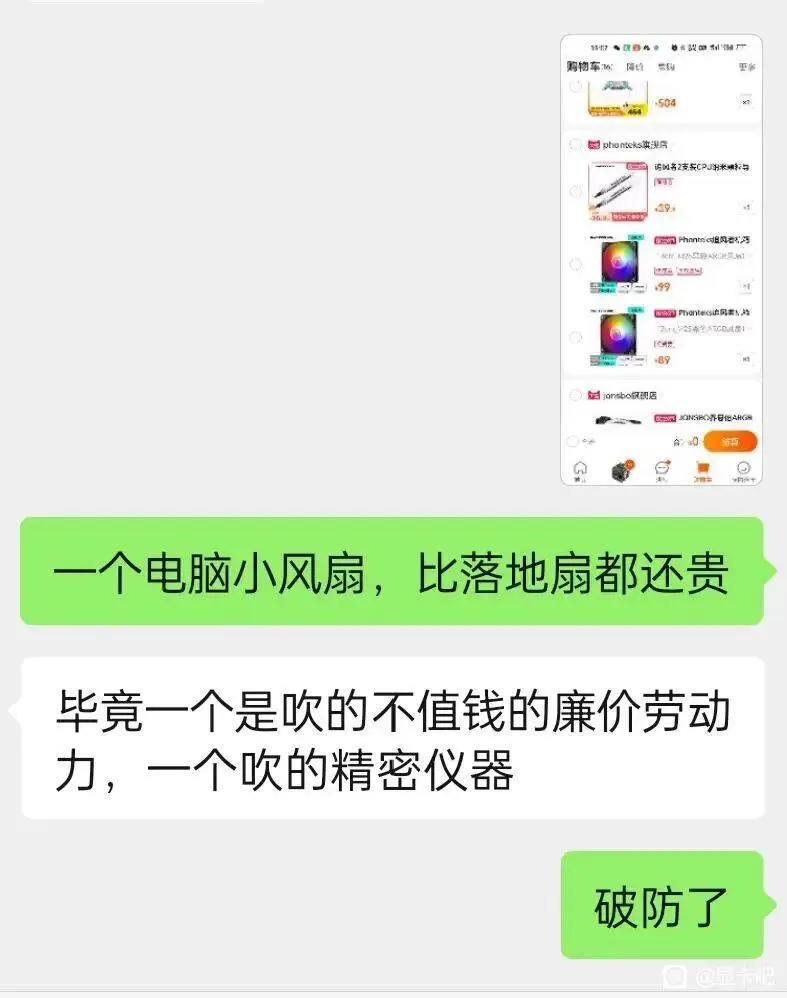This screenshot has height=998, width=787.
Task: Open the shopping cart screenshot image message
Action: [x=661, y=260]
